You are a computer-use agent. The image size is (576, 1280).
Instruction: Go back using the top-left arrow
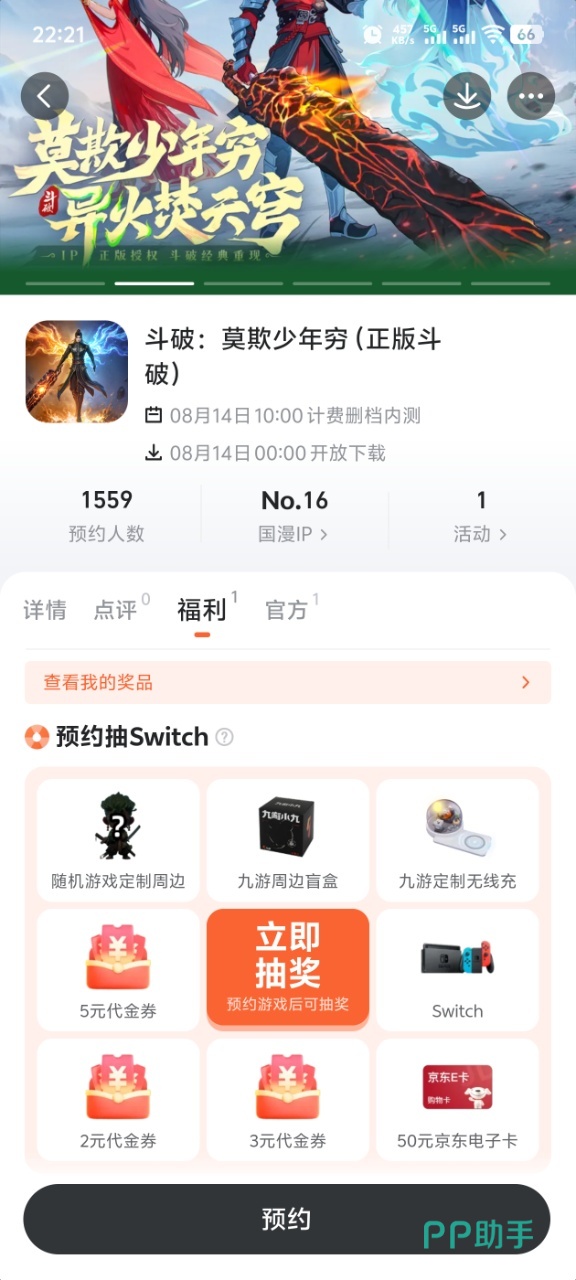tap(45, 96)
